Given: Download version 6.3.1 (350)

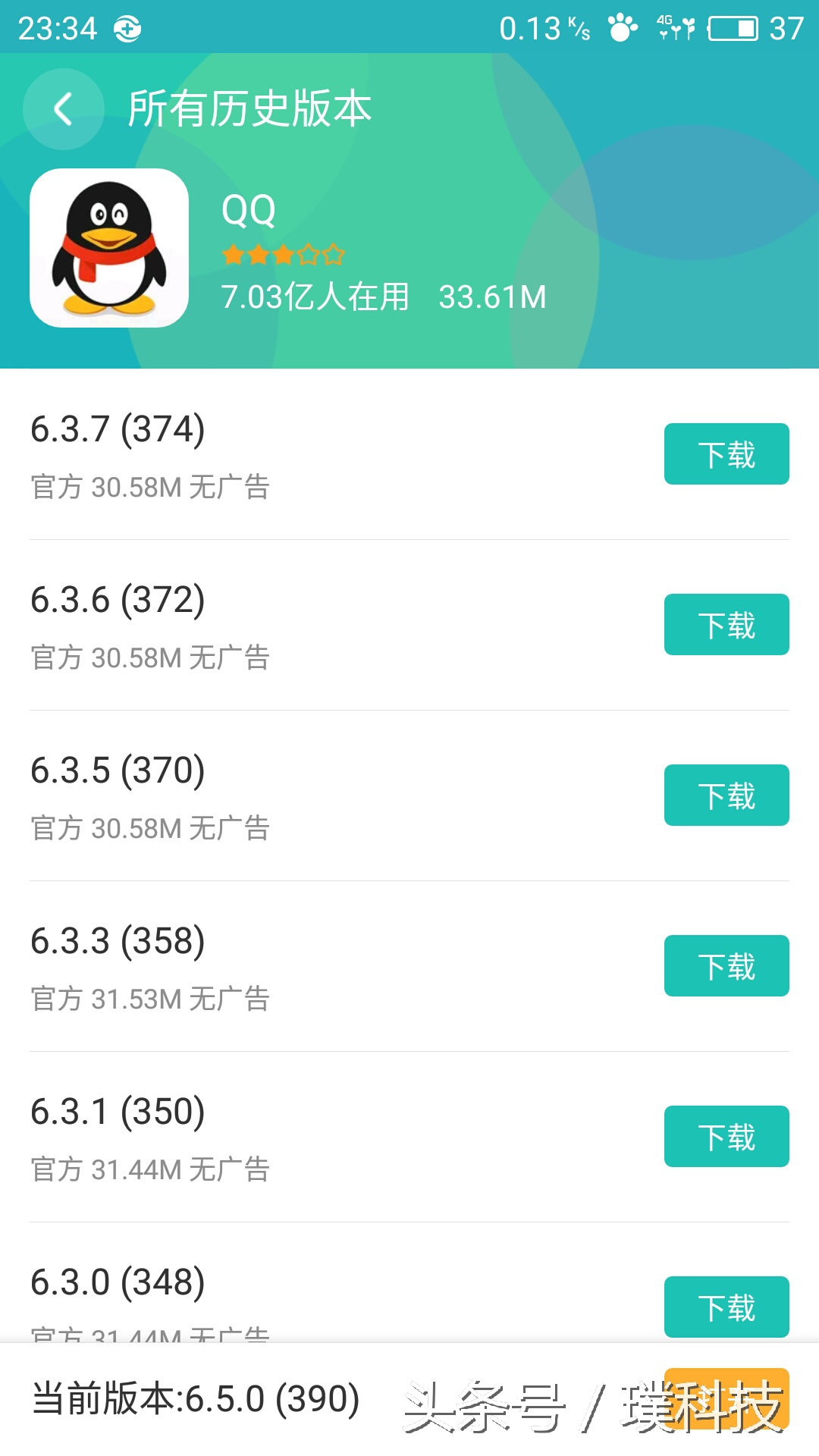Looking at the screenshot, I should point(726,1136).
